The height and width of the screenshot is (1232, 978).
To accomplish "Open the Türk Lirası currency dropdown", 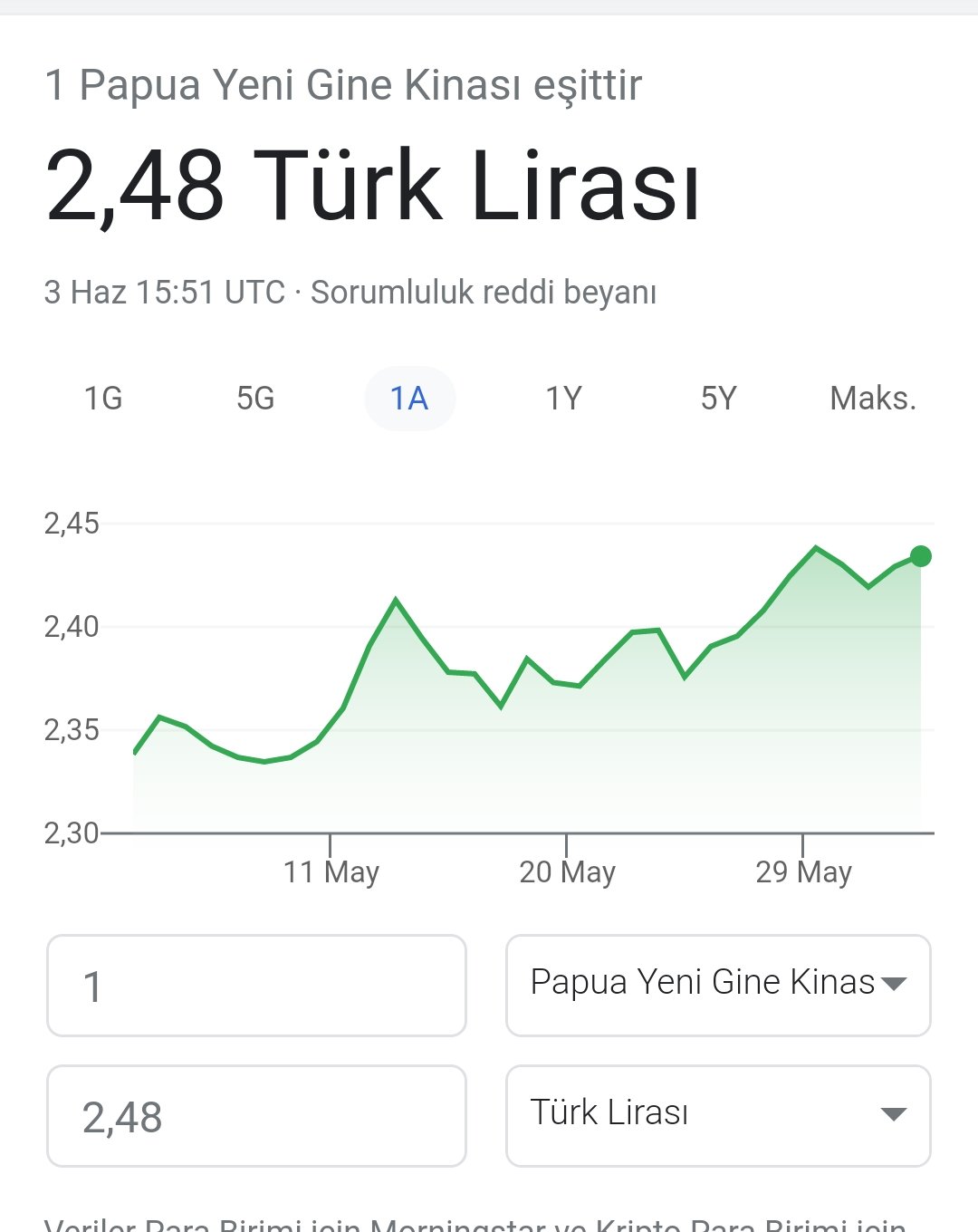I will 718,1116.
